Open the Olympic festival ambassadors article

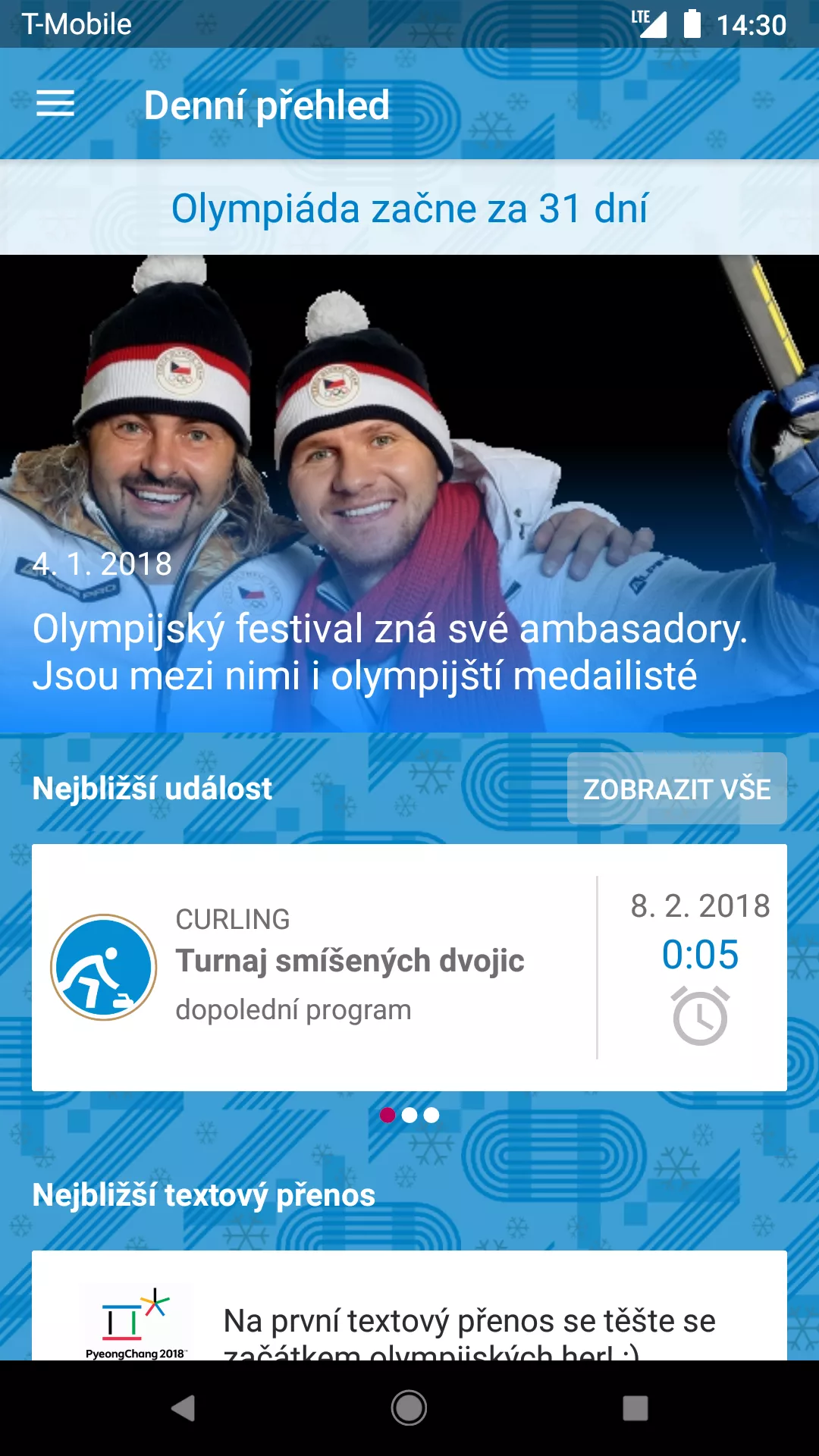409,494
